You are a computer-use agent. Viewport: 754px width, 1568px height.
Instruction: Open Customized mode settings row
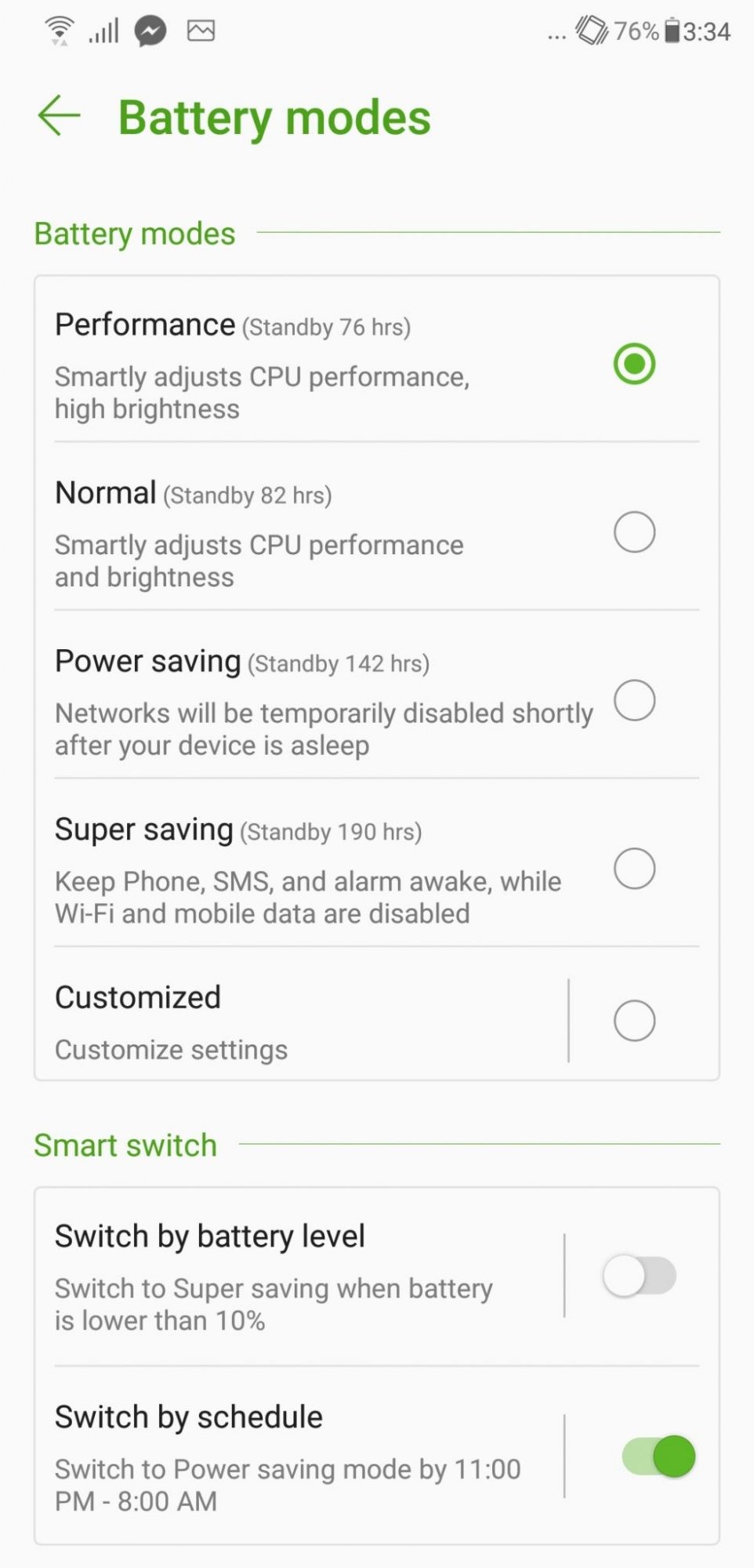click(x=298, y=1021)
